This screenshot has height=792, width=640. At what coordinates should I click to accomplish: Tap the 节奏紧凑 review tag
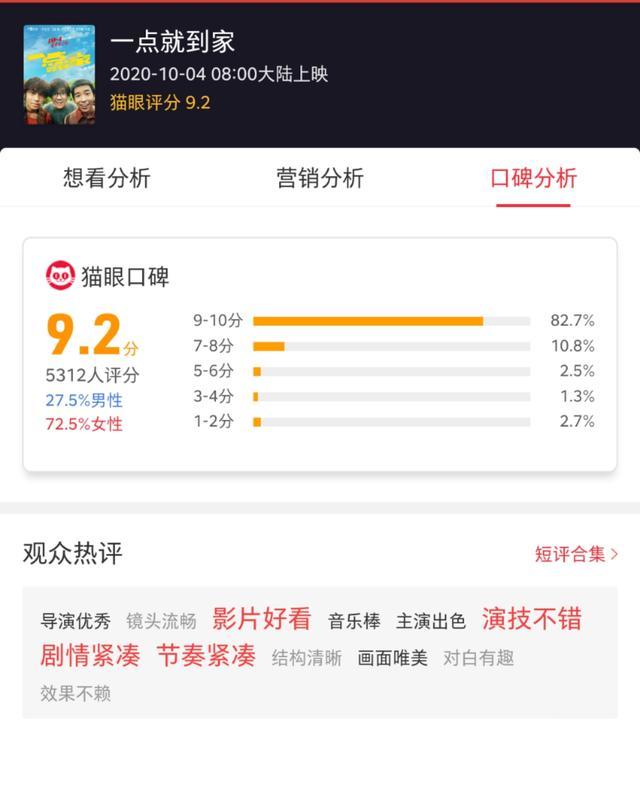[x=205, y=656]
